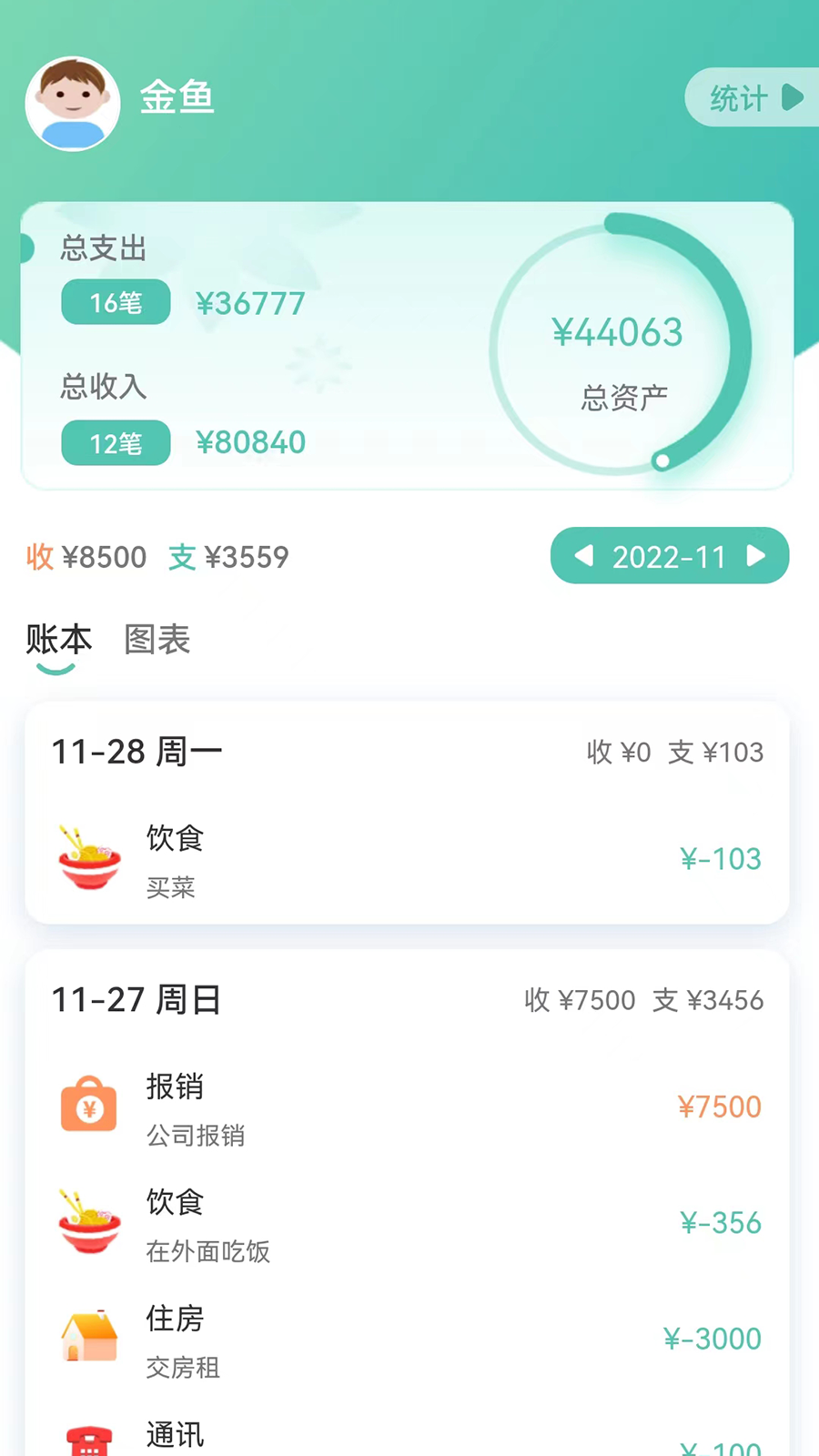The width and height of the screenshot is (819, 1456).
Task: Open the 统计 statistics button
Action: [753, 97]
